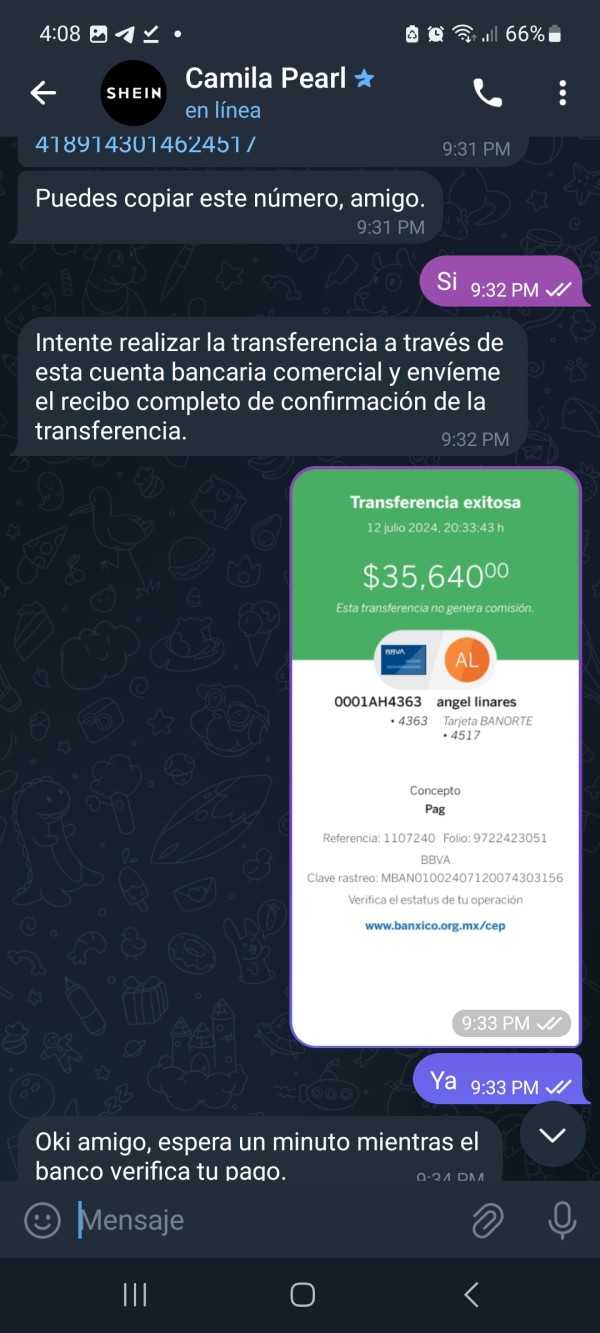Open recent apps from navigation bar
The image size is (600, 1333).
[x=135, y=1295]
